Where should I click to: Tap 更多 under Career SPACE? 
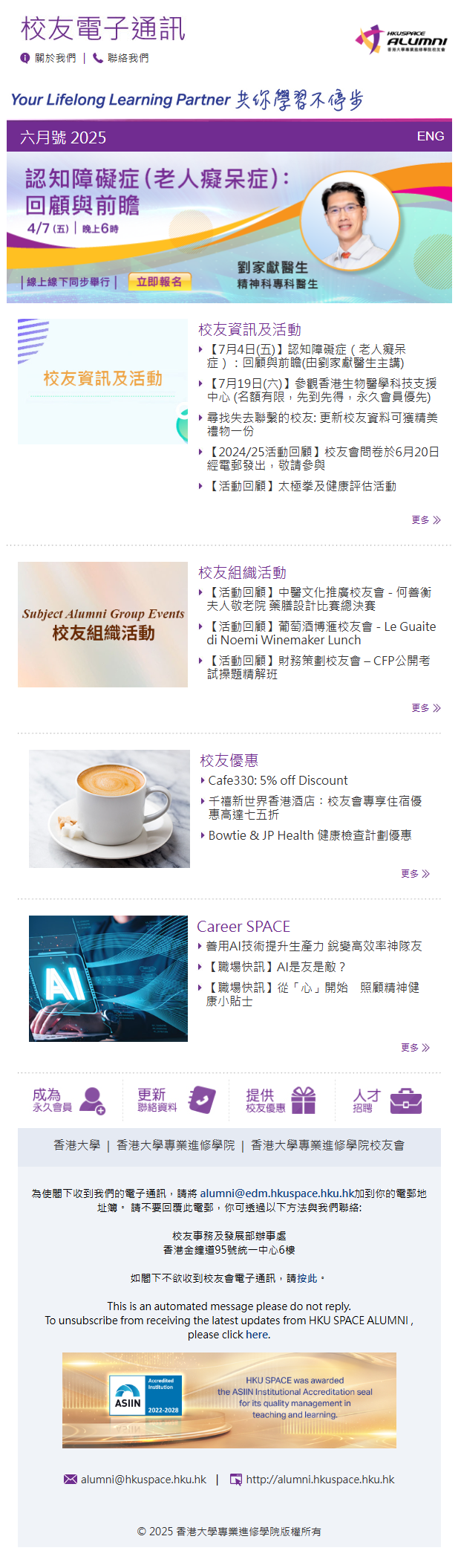coord(415,1048)
